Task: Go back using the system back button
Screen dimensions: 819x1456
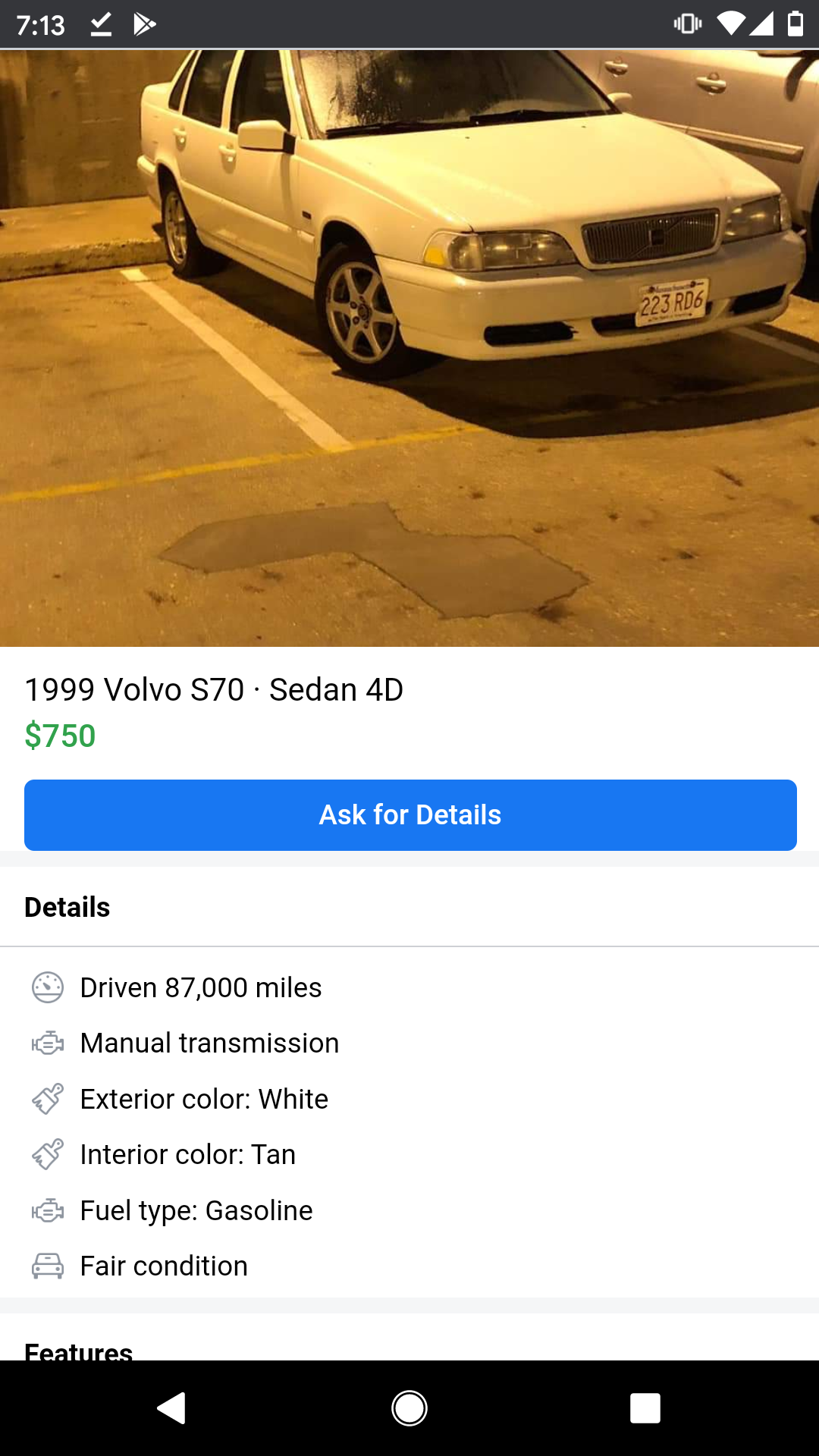Action: click(172, 1408)
